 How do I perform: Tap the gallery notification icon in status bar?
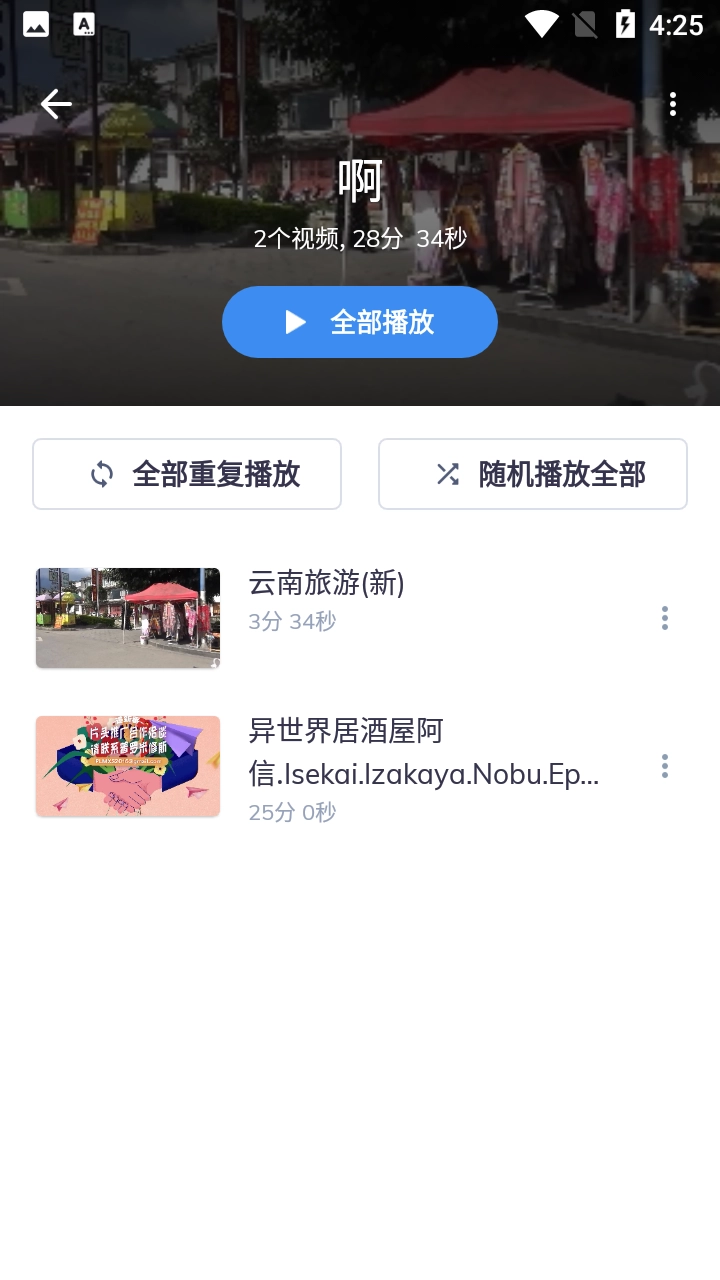click(36, 24)
